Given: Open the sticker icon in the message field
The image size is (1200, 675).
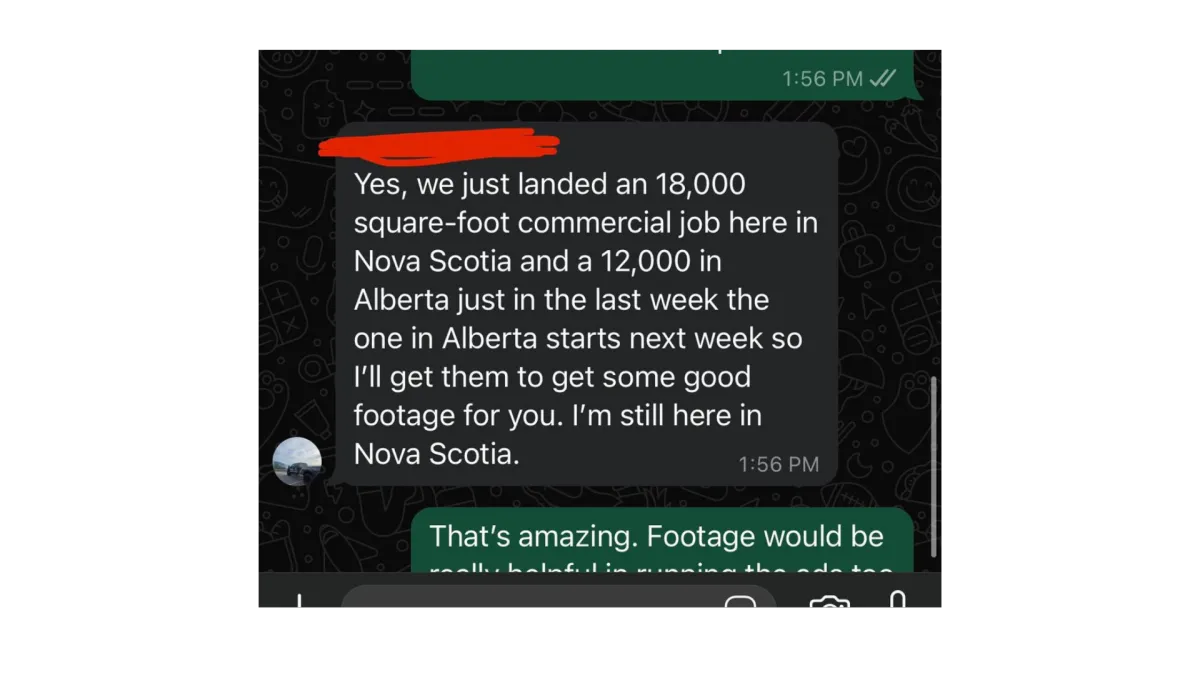Looking at the screenshot, I should point(740,601).
